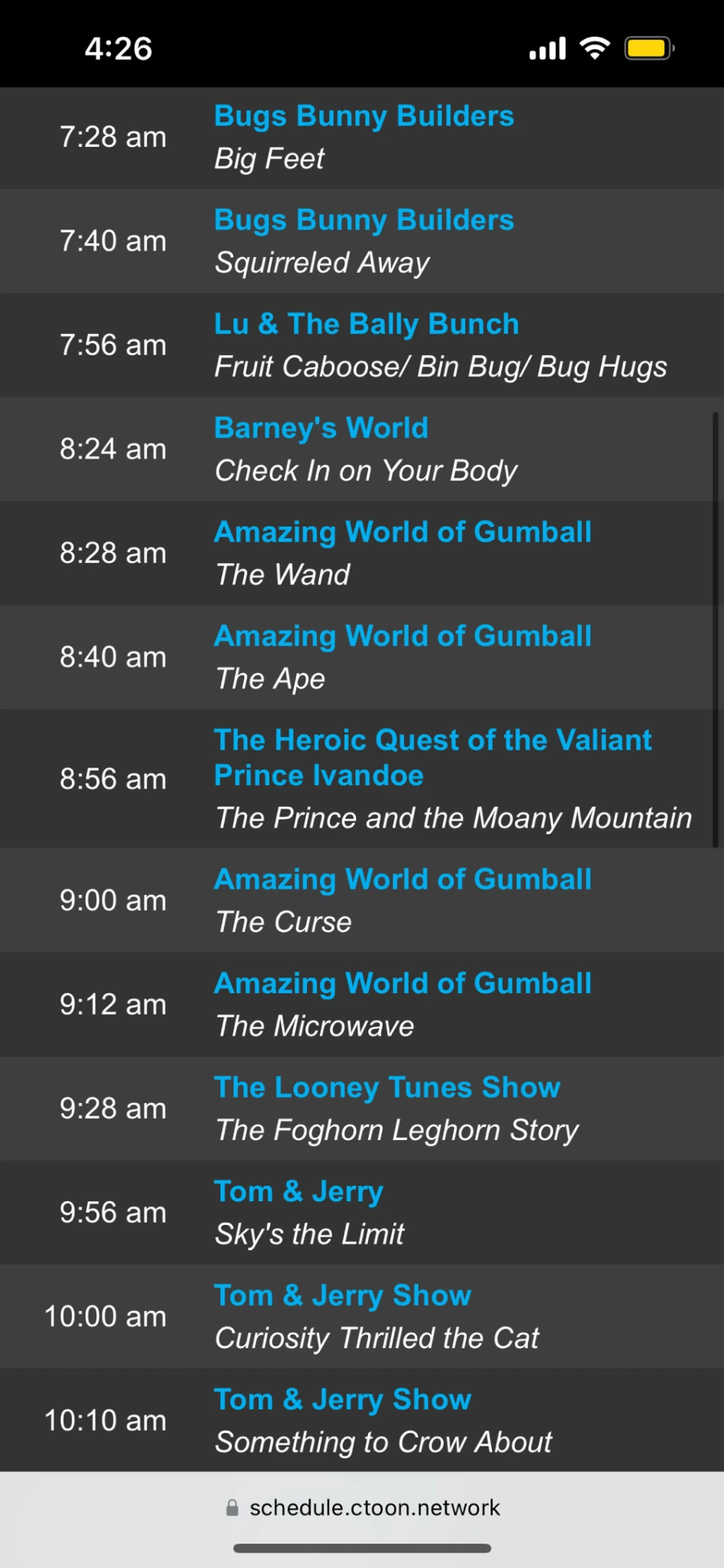View The Heroic Quest of Prince Ivandoe link
724x1568 pixels.
pos(433,757)
